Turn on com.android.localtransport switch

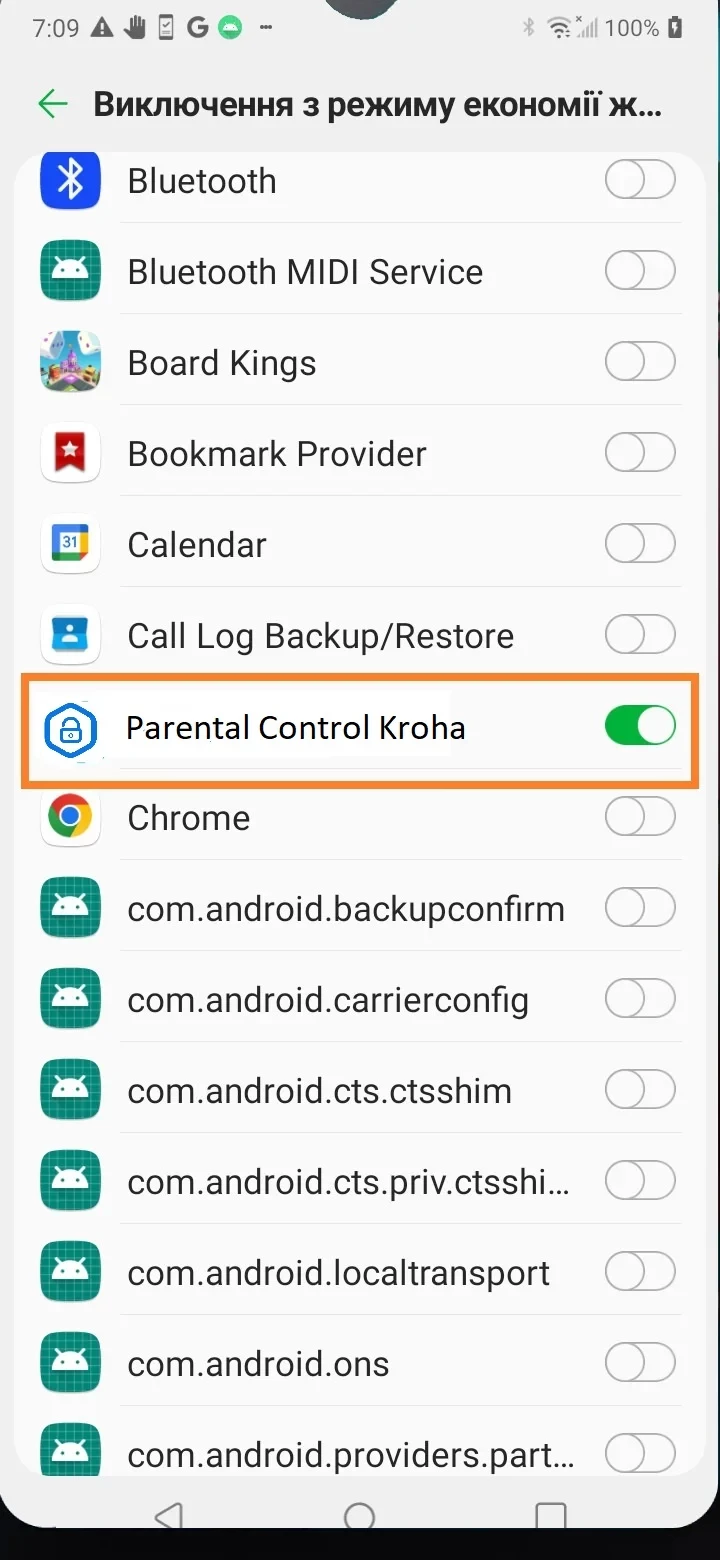(x=640, y=1273)
